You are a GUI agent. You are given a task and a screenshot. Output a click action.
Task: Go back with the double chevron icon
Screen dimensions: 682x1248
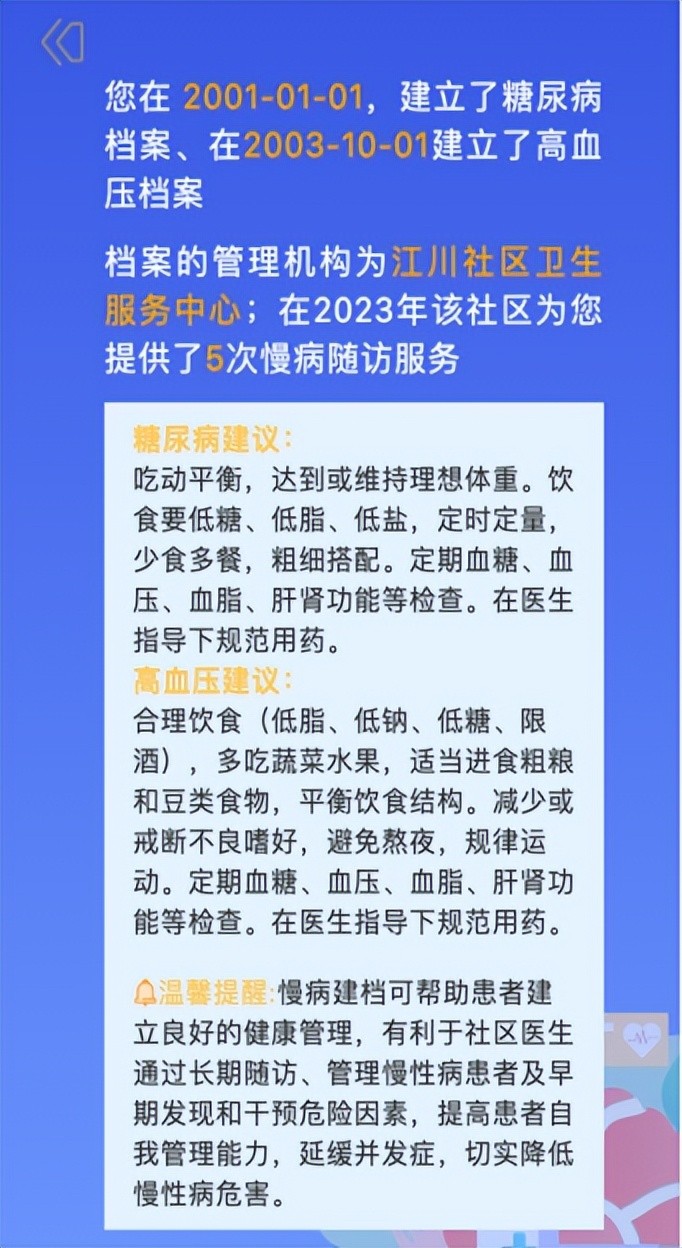[x=62, y=43]
